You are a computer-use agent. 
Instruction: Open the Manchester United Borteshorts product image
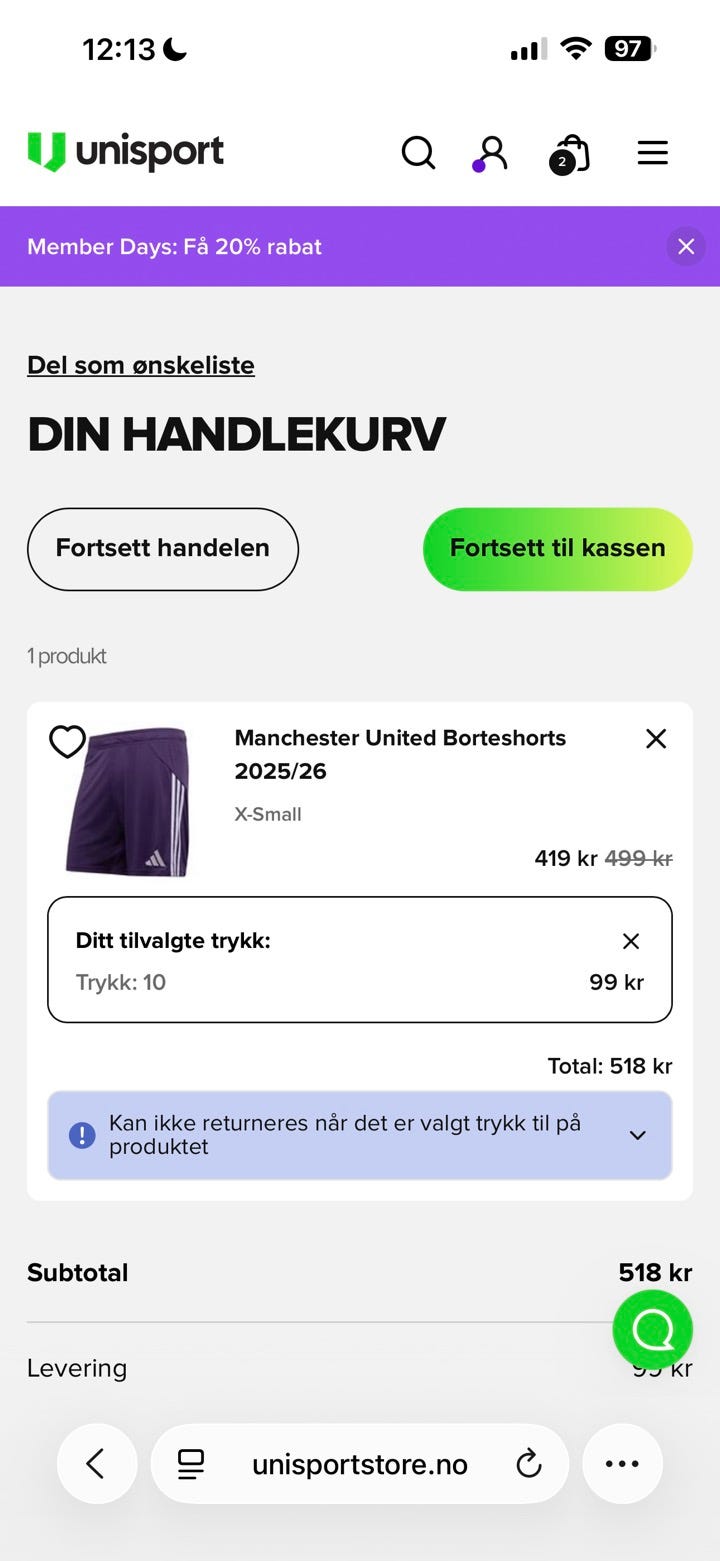128,802
